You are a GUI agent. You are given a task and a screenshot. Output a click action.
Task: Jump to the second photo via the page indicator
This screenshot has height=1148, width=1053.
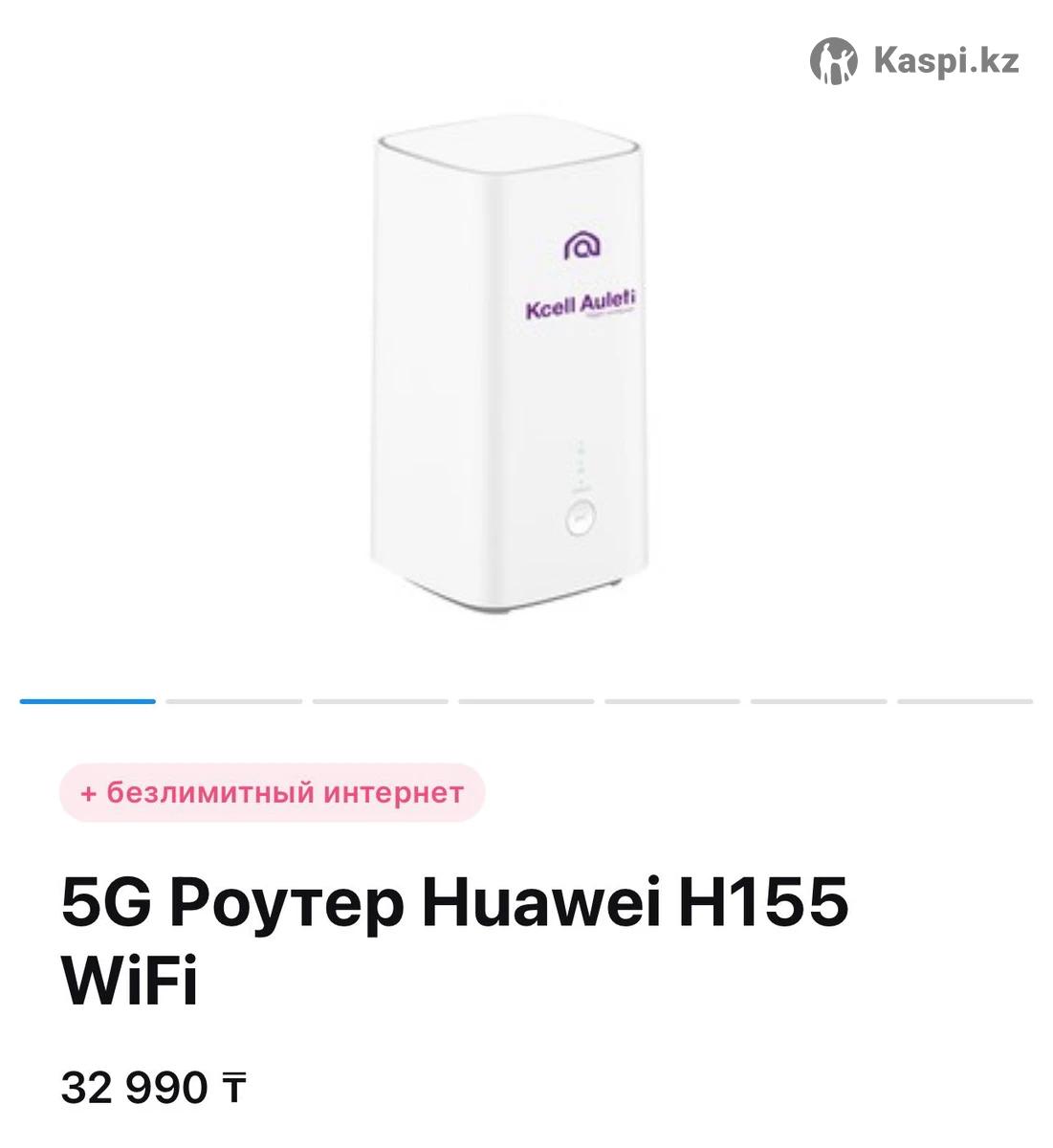pos(233,701)
